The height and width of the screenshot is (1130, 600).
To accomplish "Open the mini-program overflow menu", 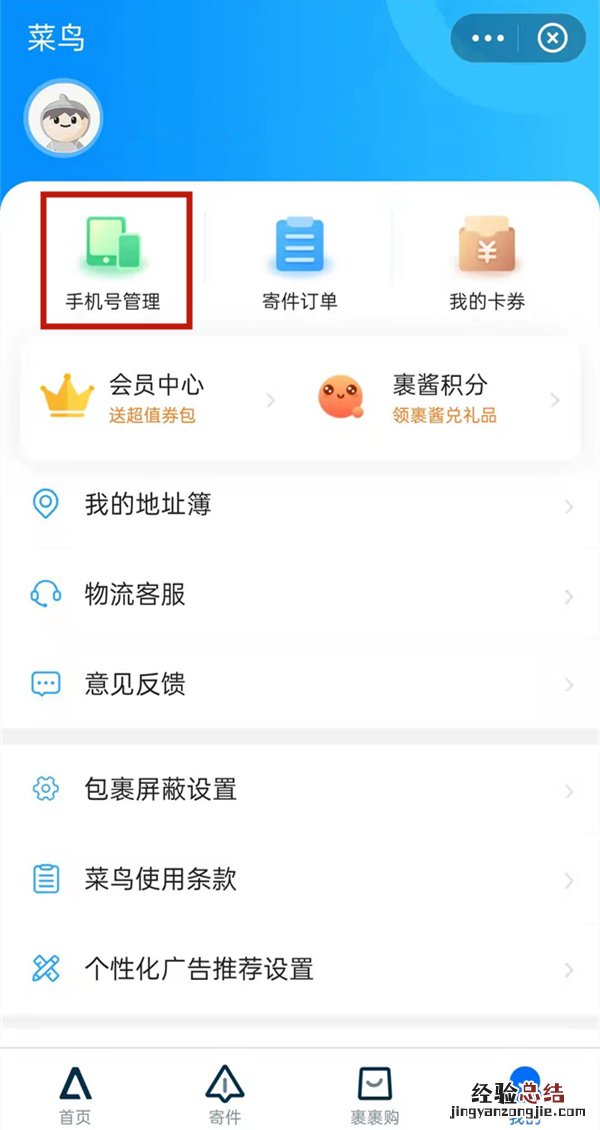I will pos(488,39).
